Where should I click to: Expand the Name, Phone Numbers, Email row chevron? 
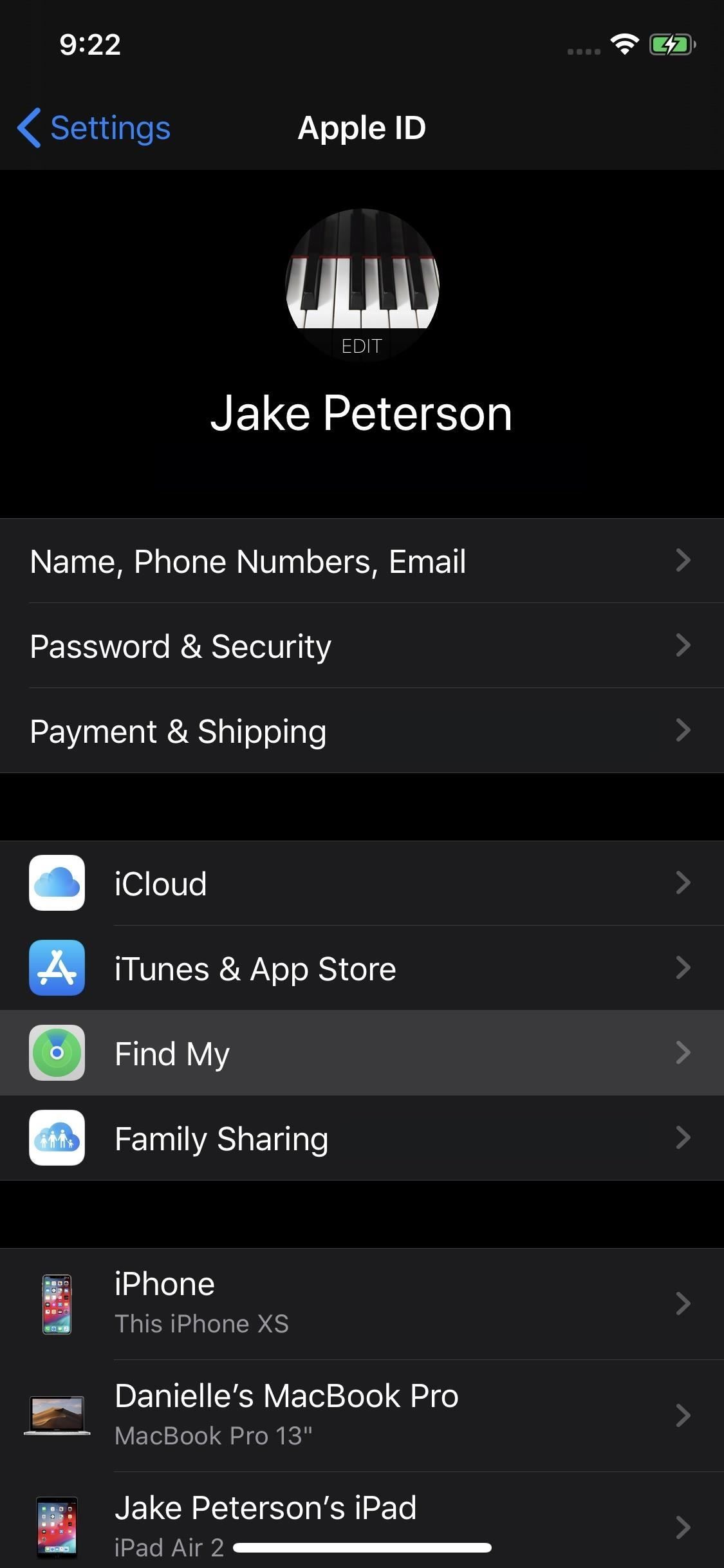click(683, 561)
